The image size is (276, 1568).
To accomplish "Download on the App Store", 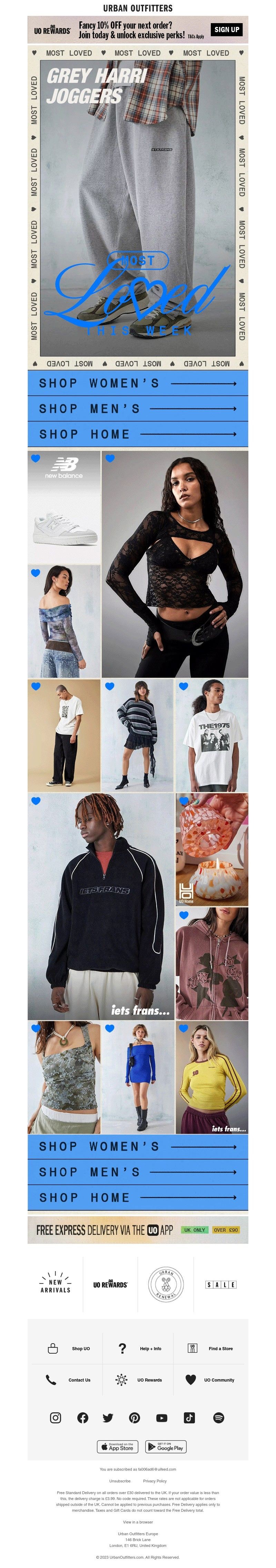I will pyautogui.click(x=117, y=1447).
